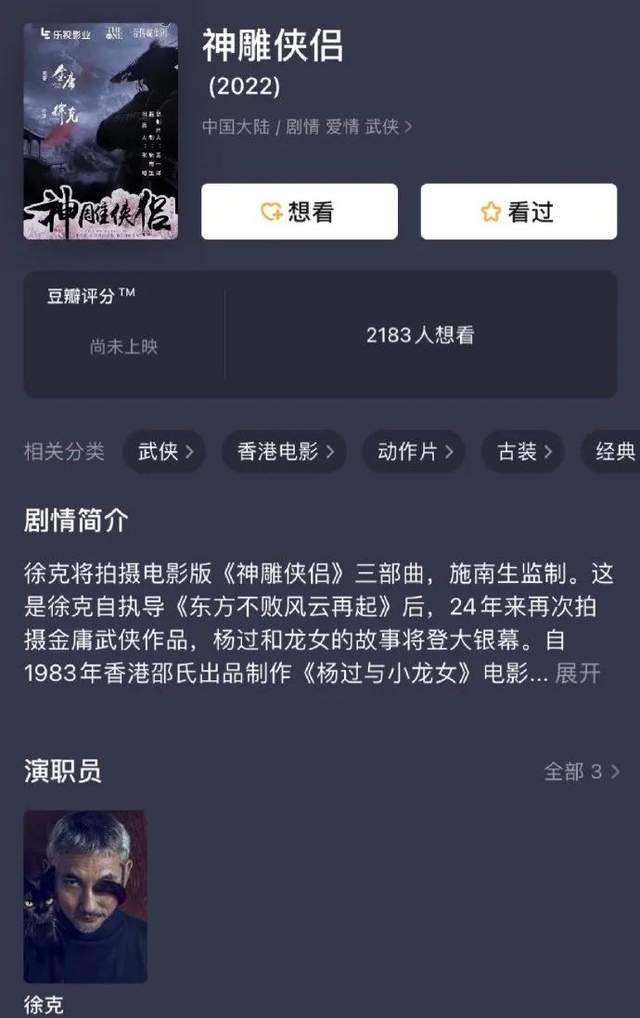Select the 动作片 category chip
Viewport: 640px width, 1018px height.
[414, 452]
